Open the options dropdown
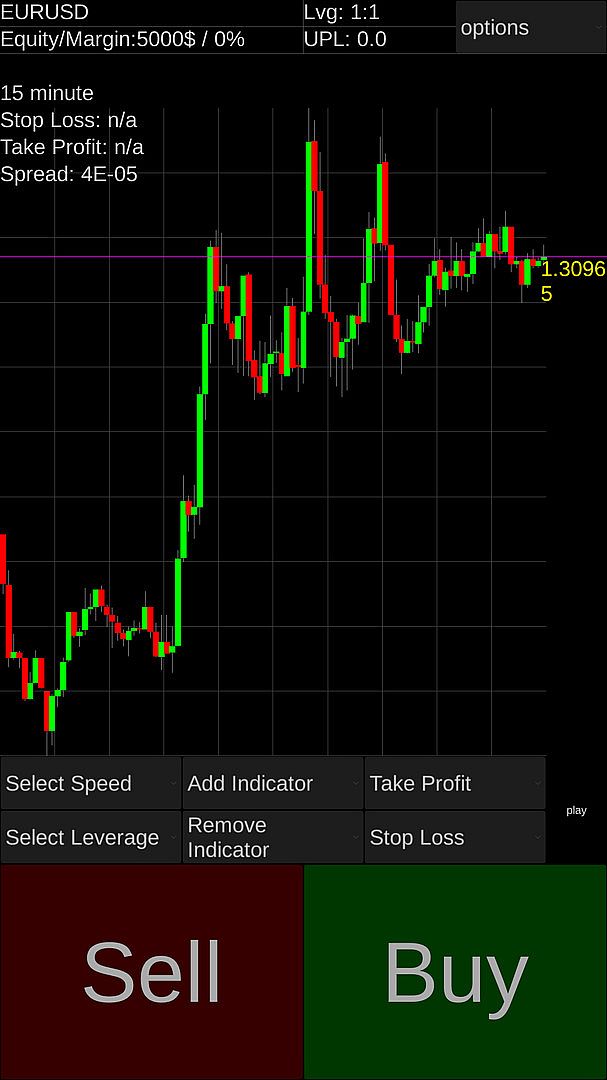607x1080 pixels. click(530, 28)
